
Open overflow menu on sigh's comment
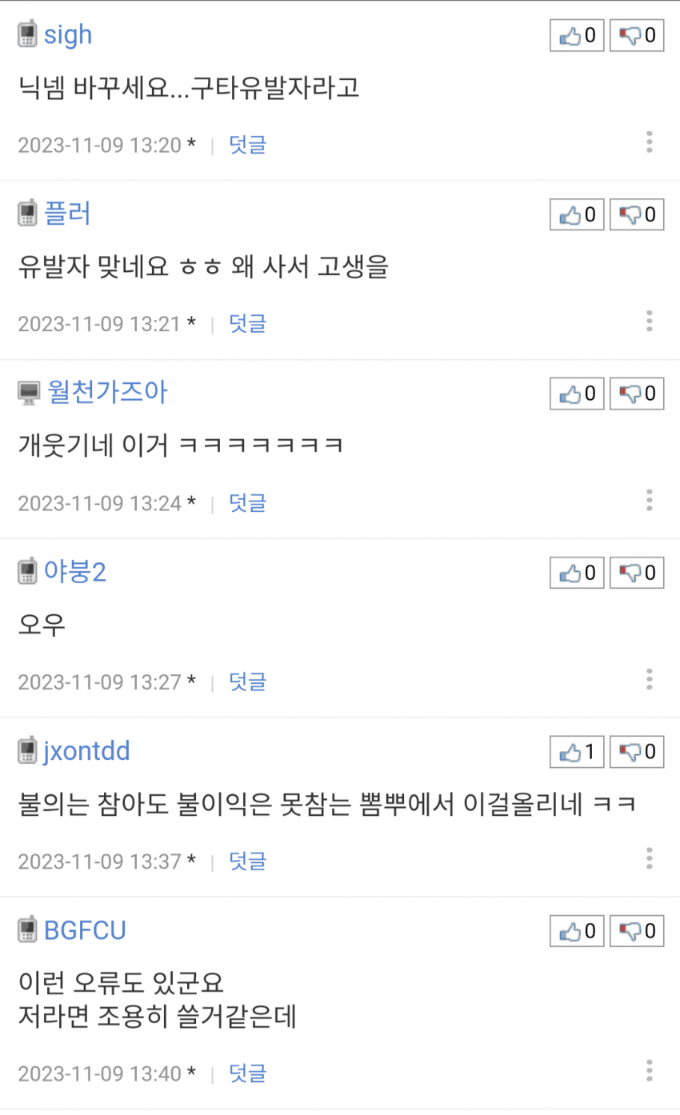tap(649, 143)
